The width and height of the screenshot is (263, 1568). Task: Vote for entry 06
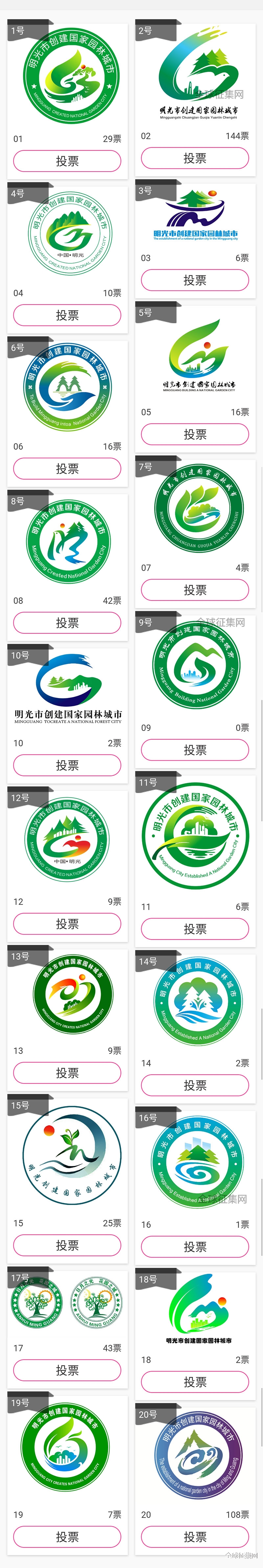click(x=67, y=469)
